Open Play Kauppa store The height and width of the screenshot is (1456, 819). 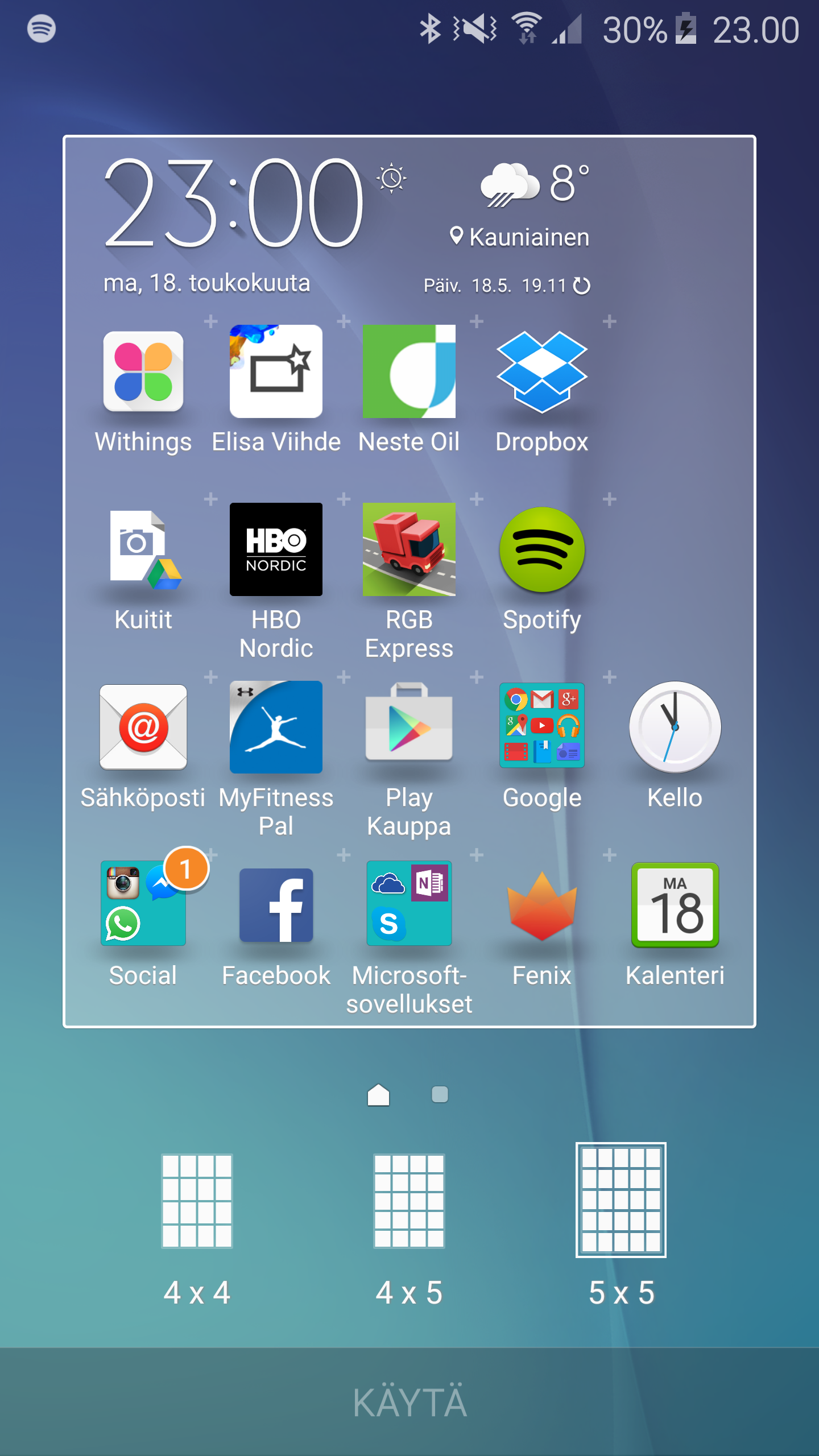409,759
